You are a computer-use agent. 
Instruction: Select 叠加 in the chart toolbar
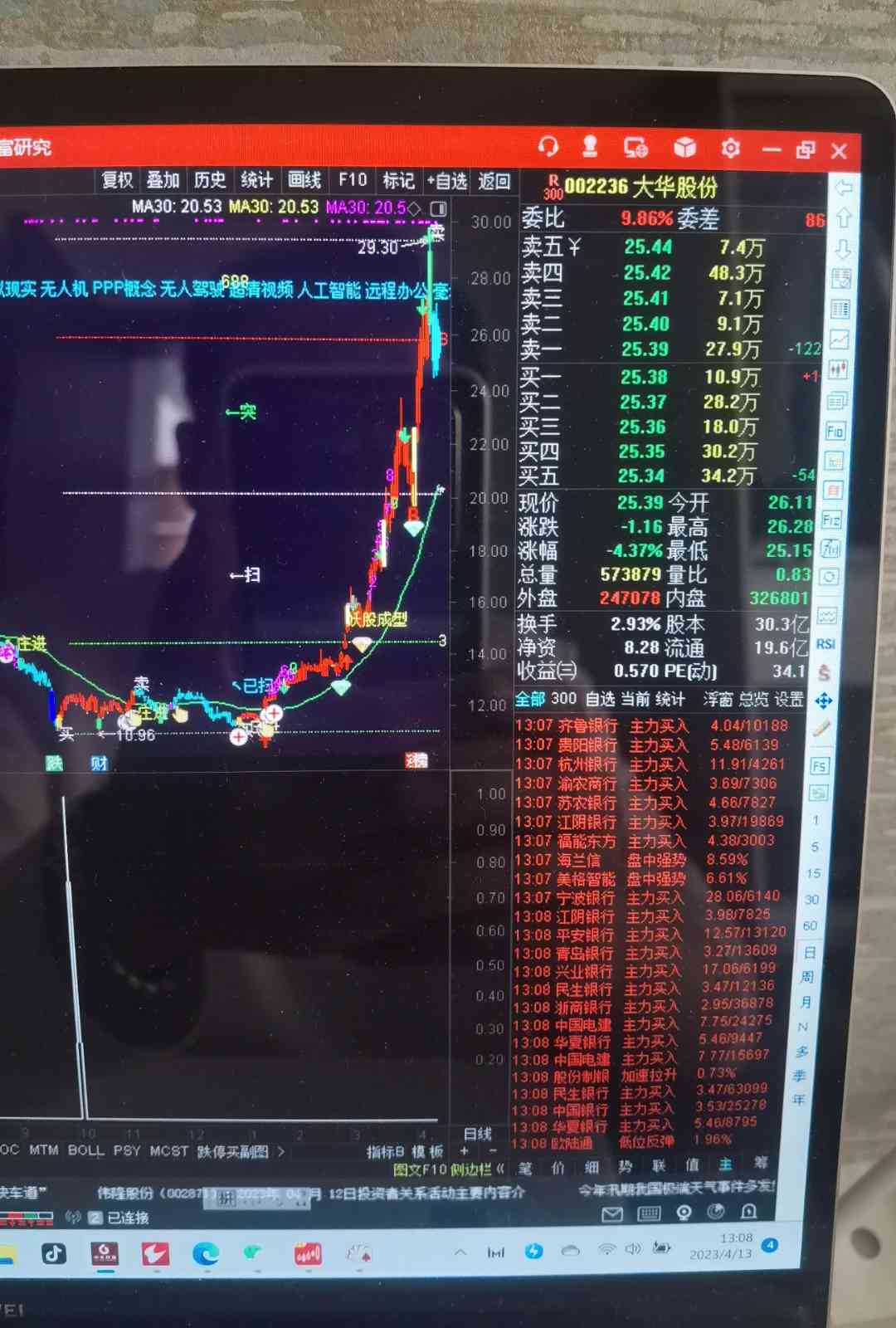click(x=163, y=180)
